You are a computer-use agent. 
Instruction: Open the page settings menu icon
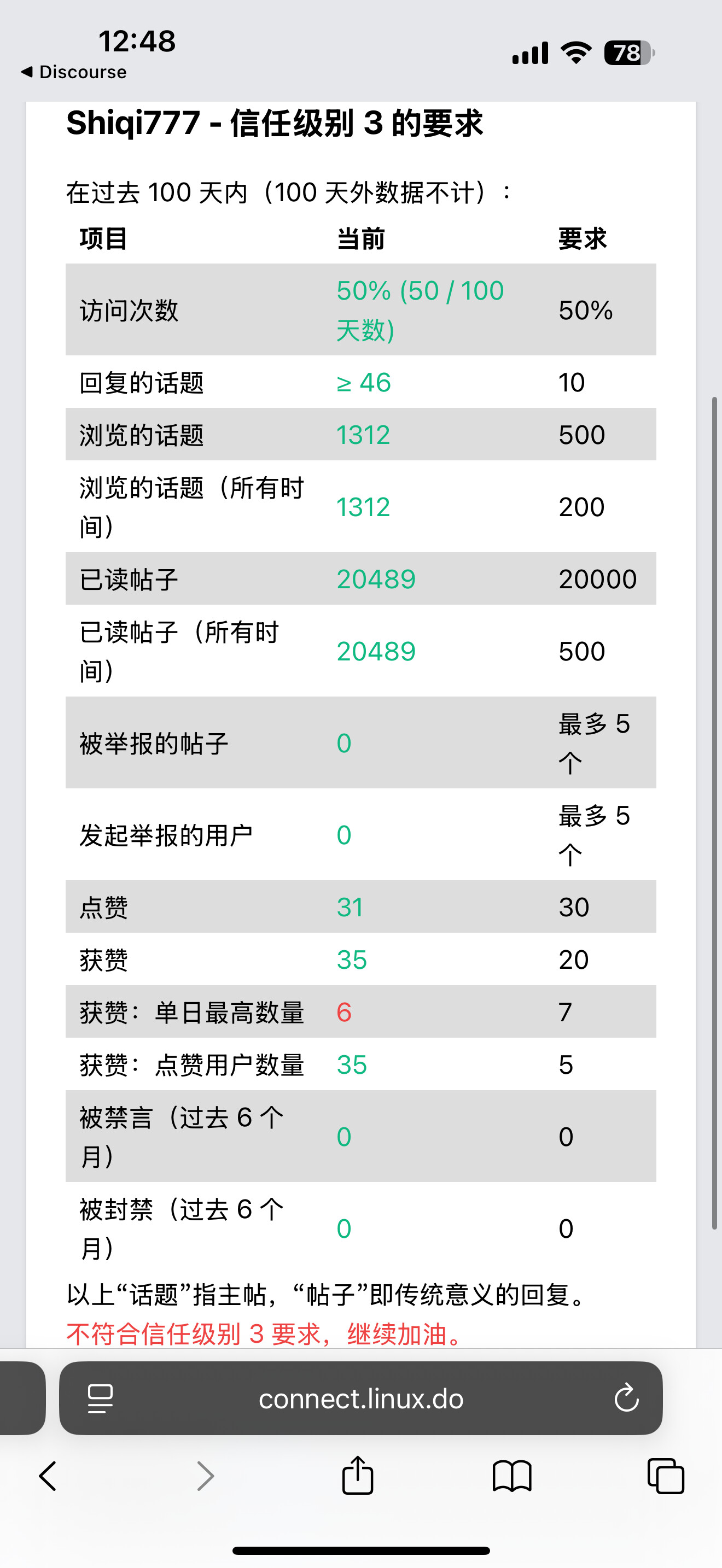point(101,1398)
